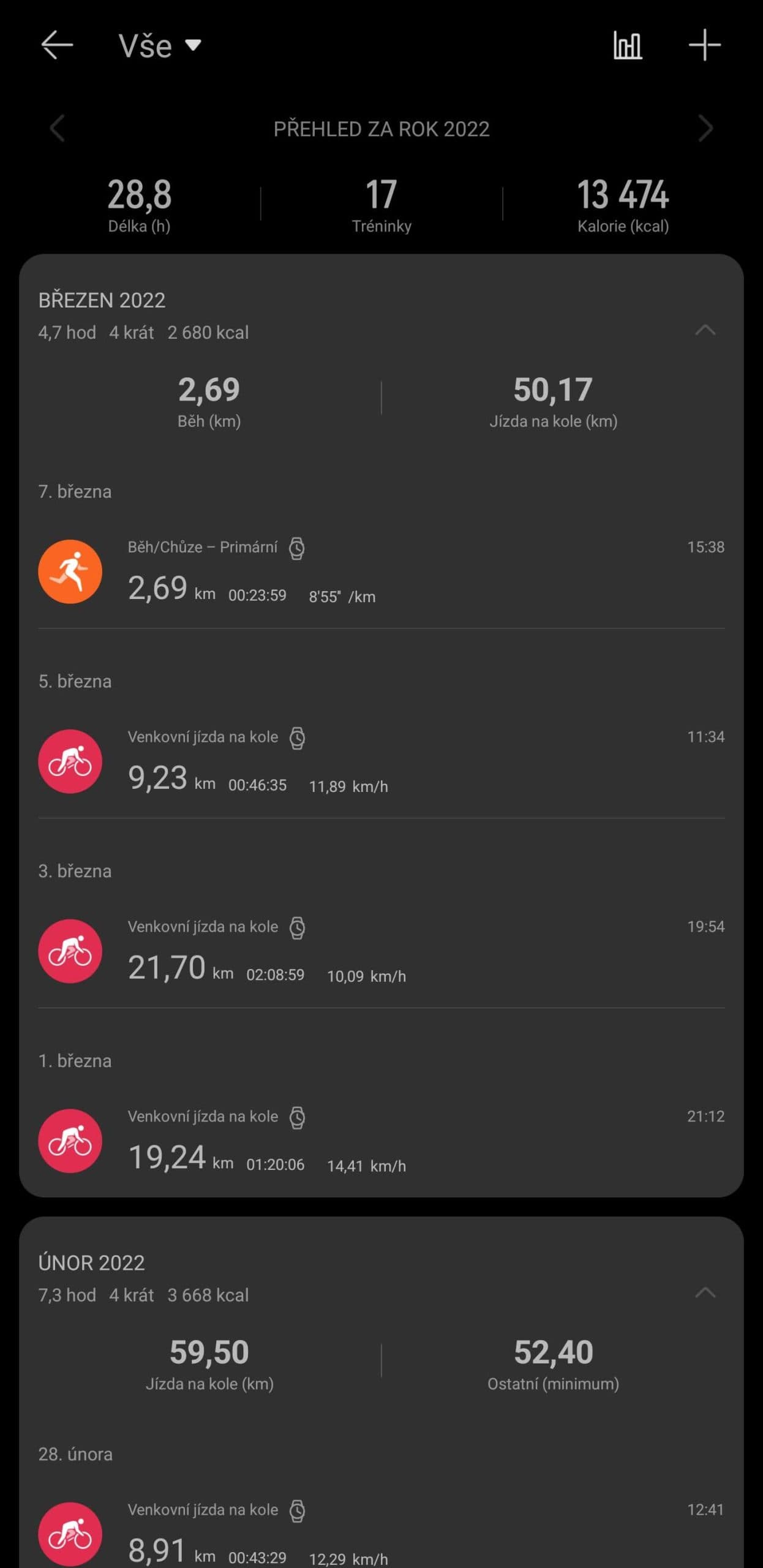Image resolution: width=763 pixels, height=1568 pixels.
Task: Open the Vše activity type dropdown
Action: pyautogui.click(x=159, y=46)
